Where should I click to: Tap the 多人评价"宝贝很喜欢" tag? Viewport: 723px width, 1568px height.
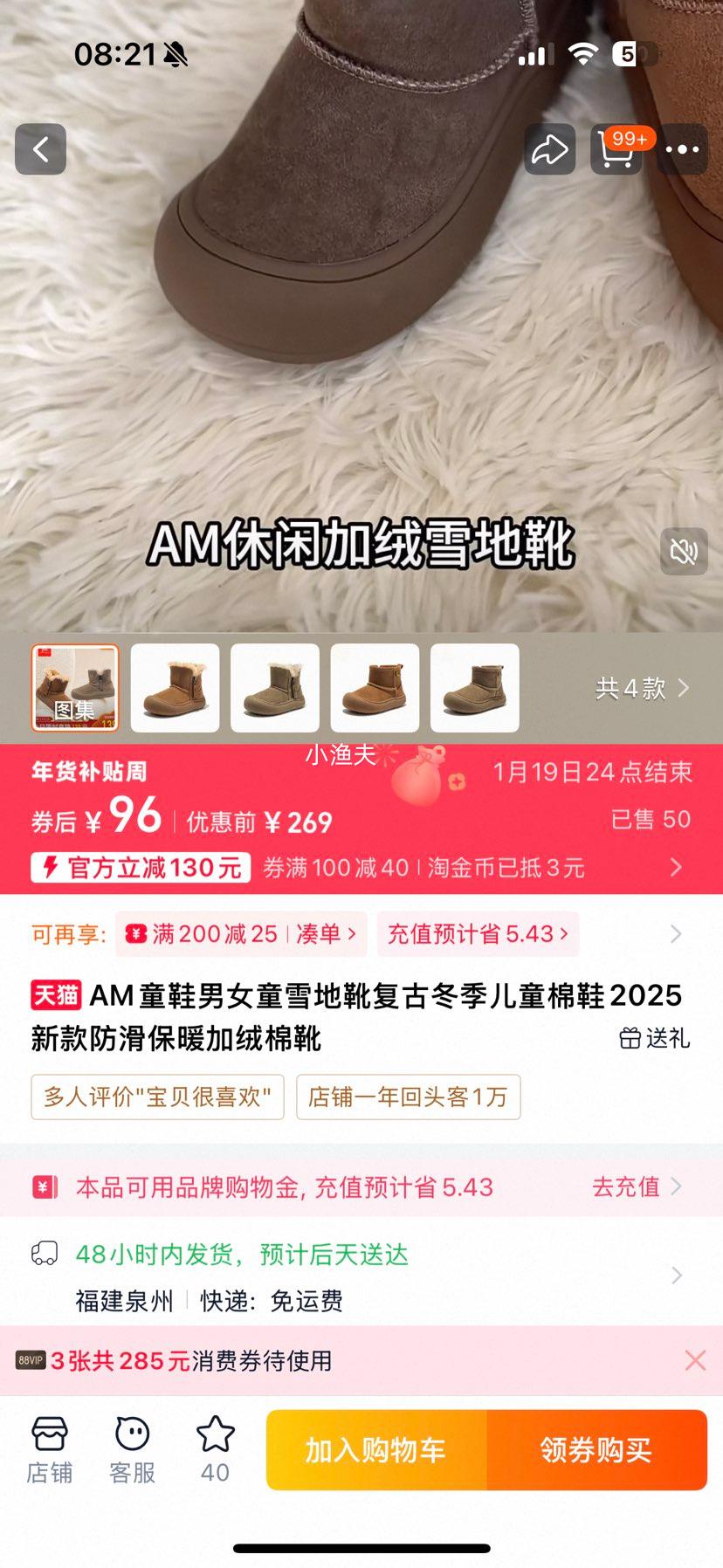pos(157,1097)
